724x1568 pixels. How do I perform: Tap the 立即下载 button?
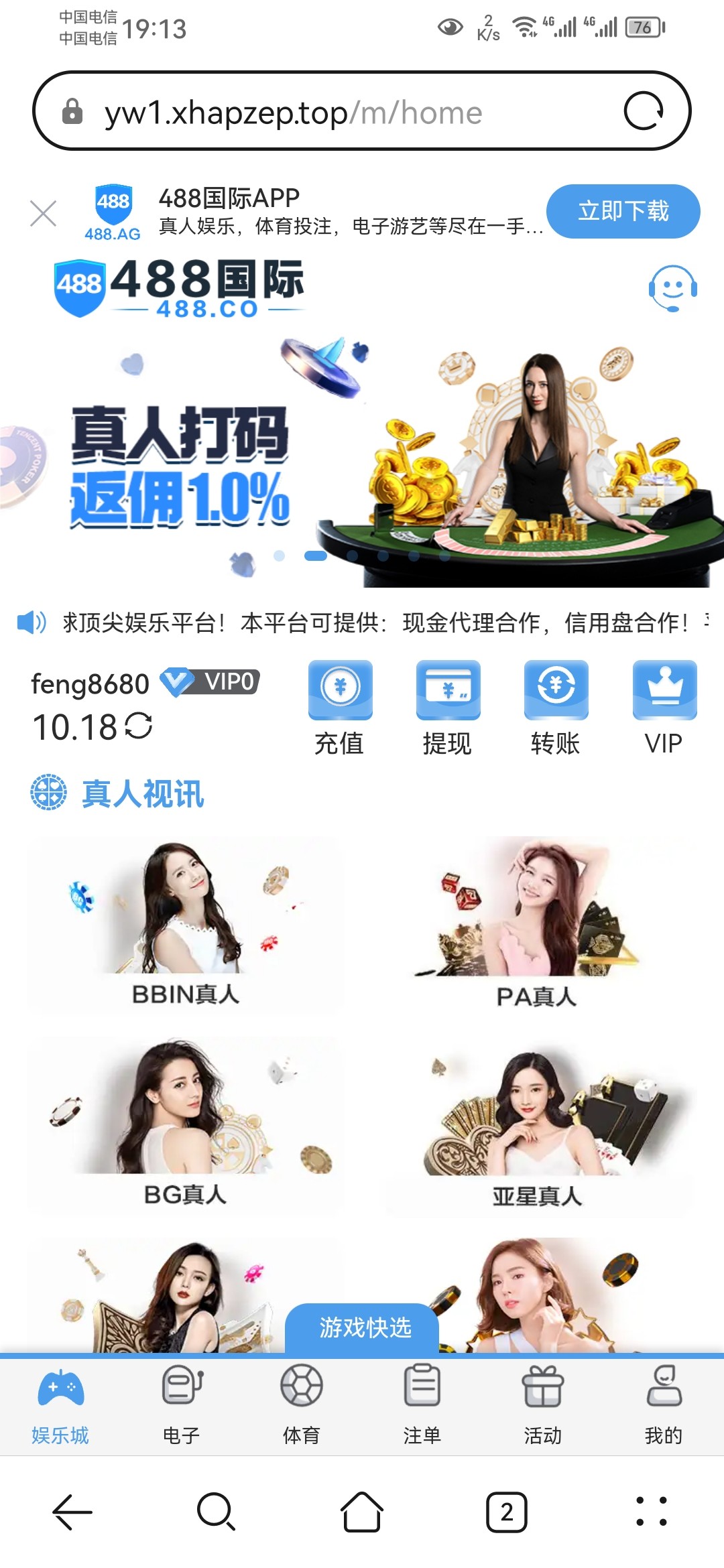point(623,211)
